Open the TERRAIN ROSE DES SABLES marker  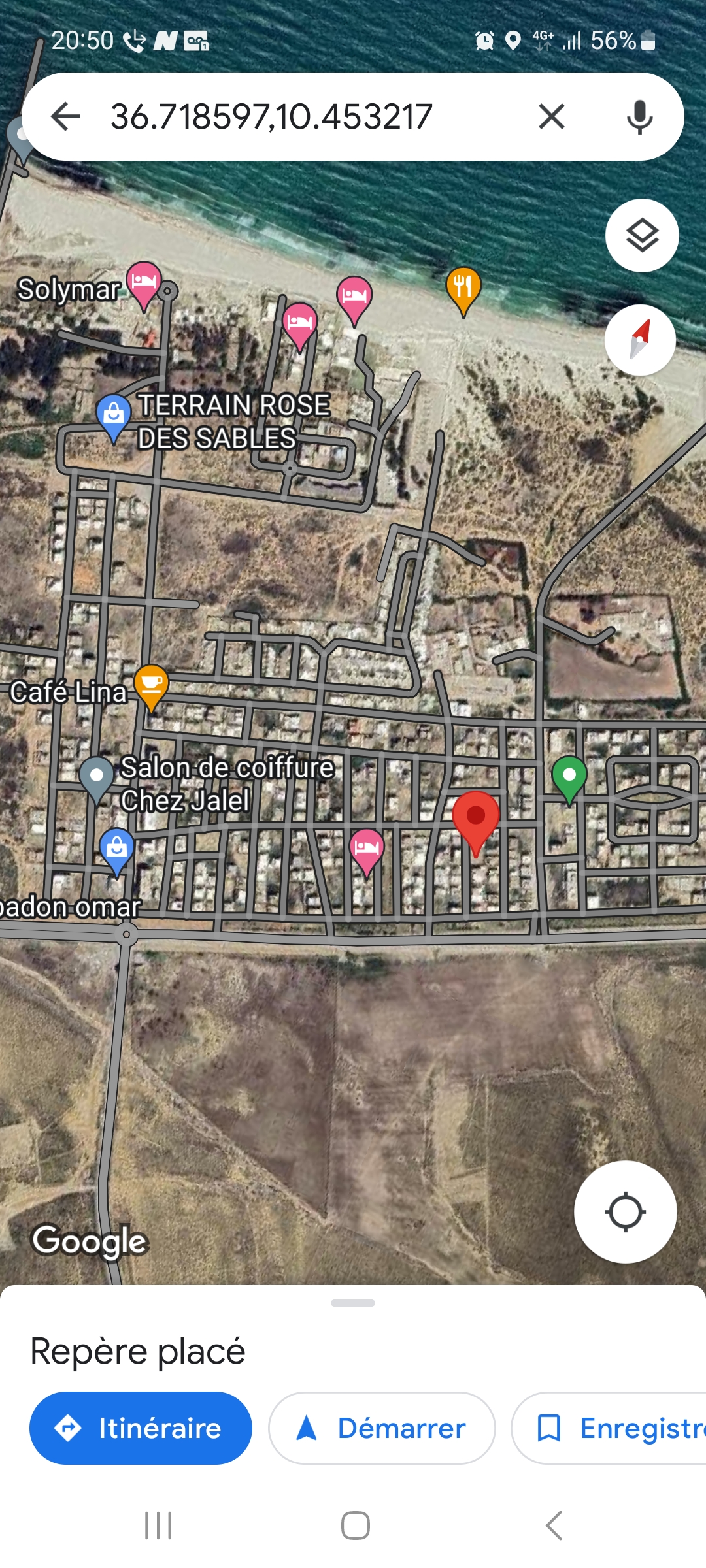[114, 414]
